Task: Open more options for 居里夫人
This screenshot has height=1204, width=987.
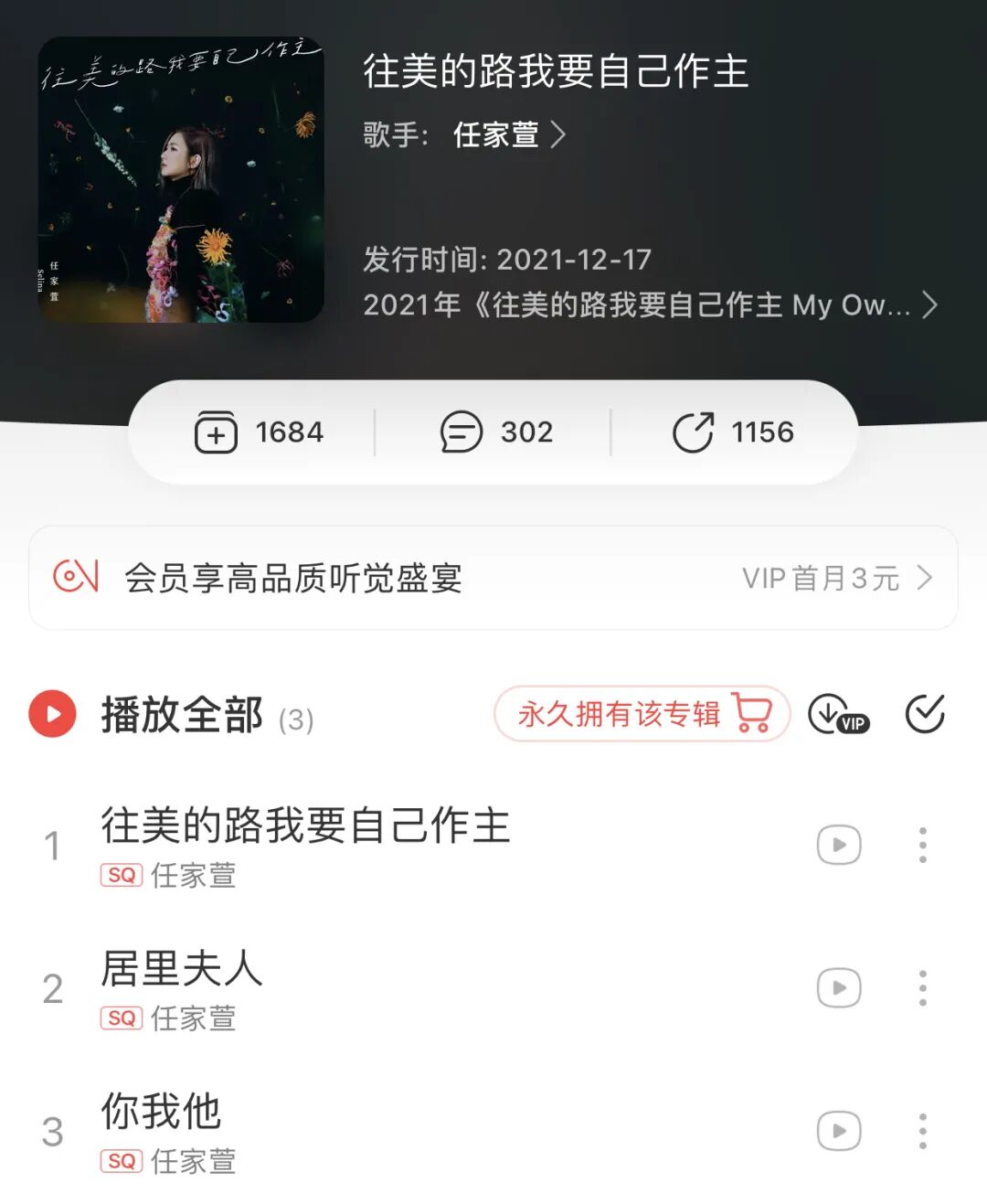Action: (x=923, y=988)
